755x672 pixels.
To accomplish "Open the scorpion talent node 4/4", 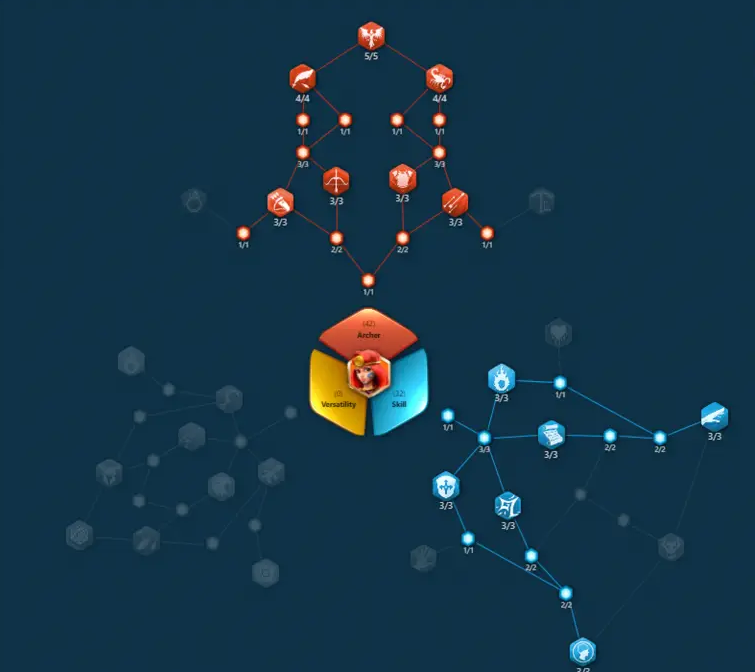I will (x=439, y=78).
